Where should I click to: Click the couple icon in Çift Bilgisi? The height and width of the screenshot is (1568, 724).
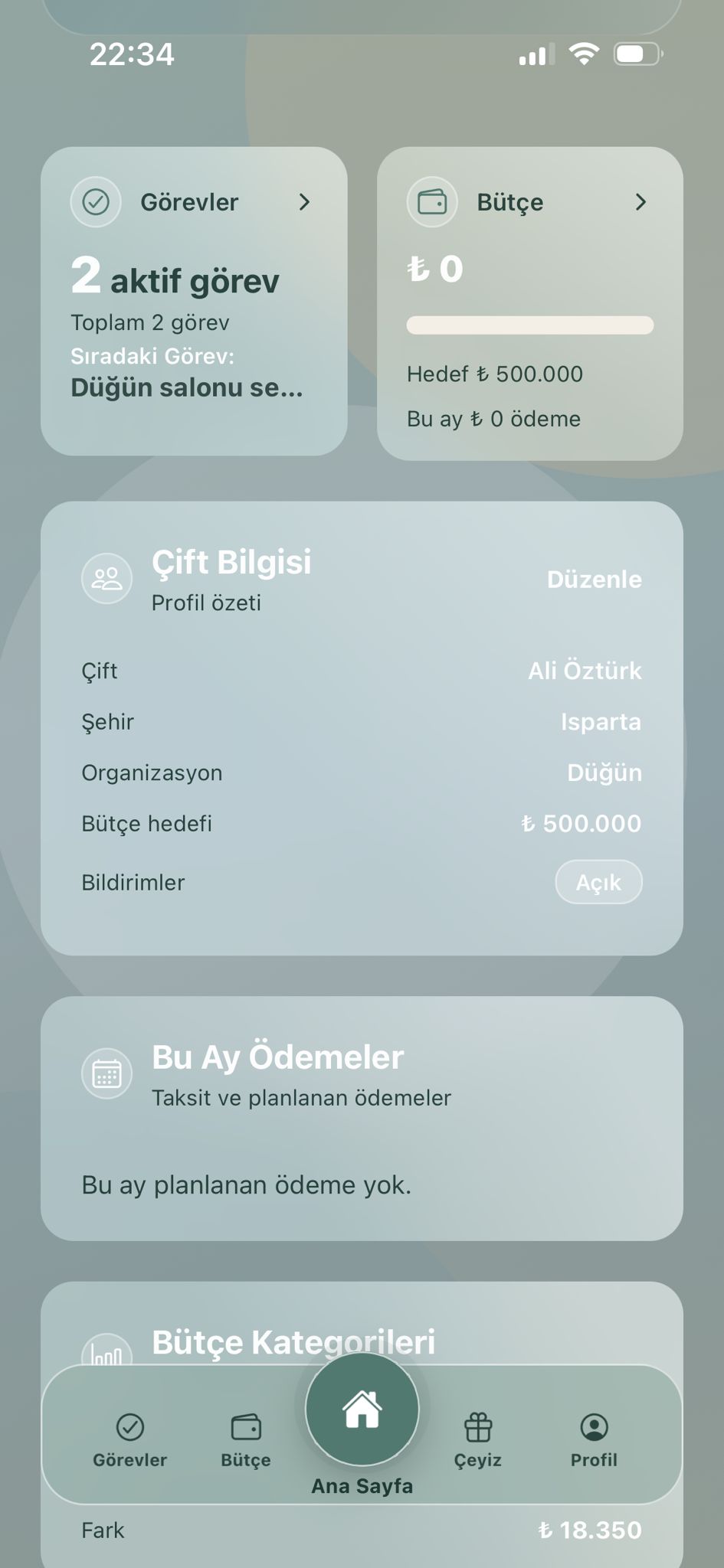click(x=106, y=579)
